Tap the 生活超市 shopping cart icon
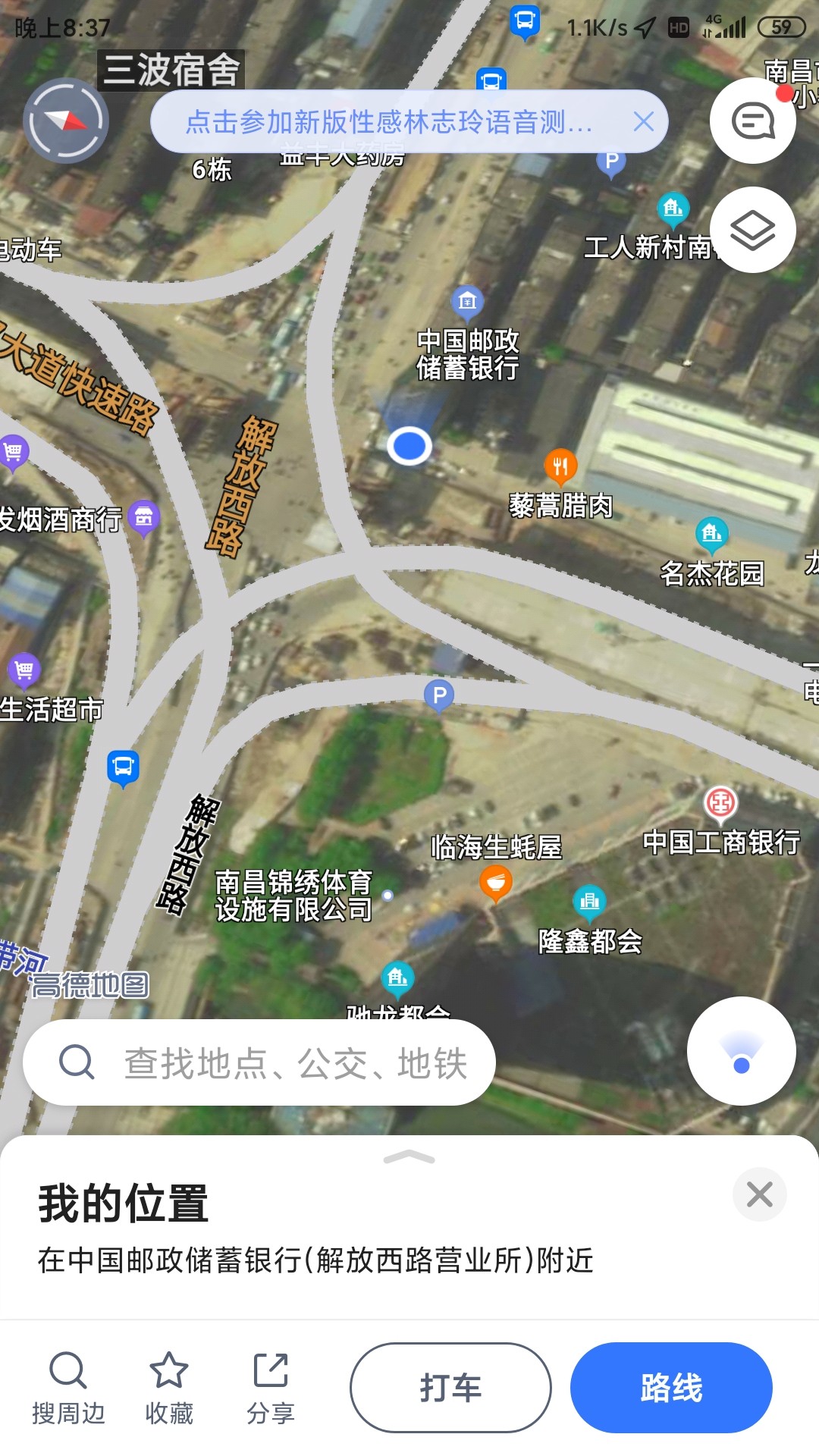Screen dimensions: 819x1456 [x=24, y=667]
